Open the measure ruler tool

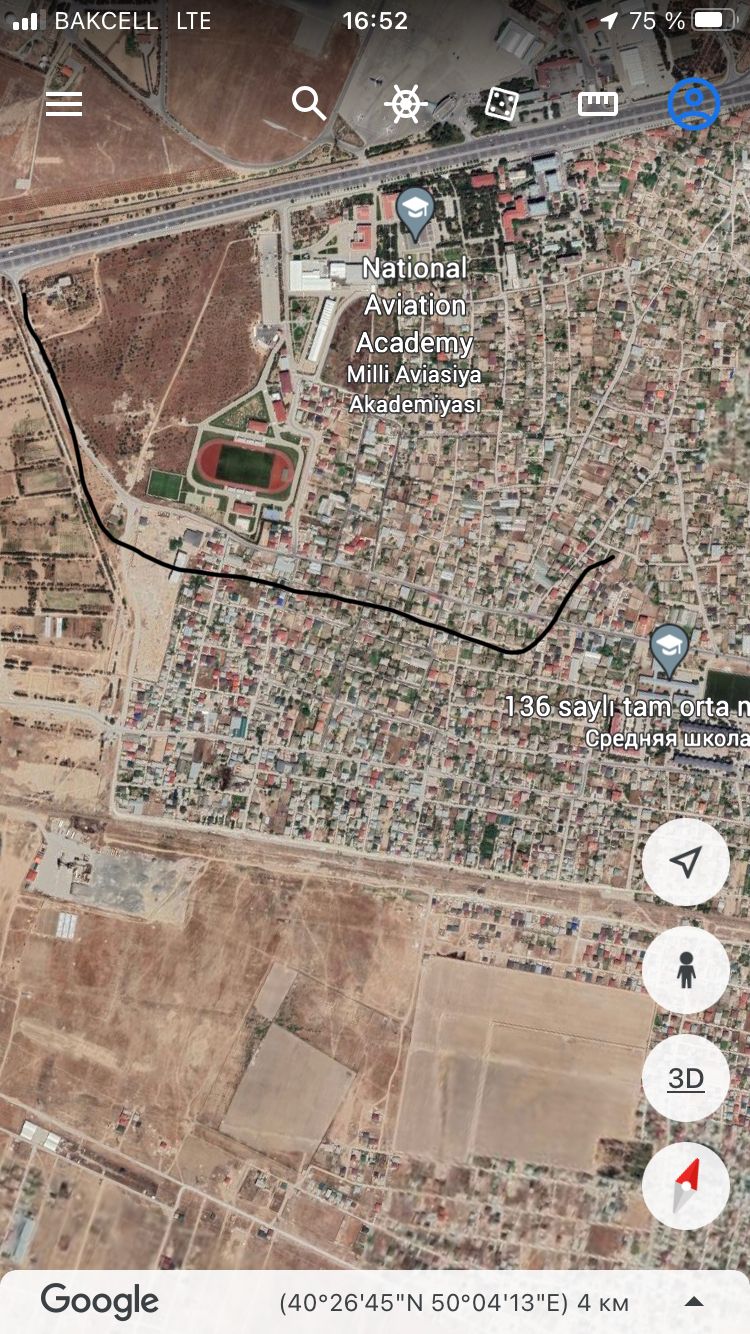tap(598, 104)
